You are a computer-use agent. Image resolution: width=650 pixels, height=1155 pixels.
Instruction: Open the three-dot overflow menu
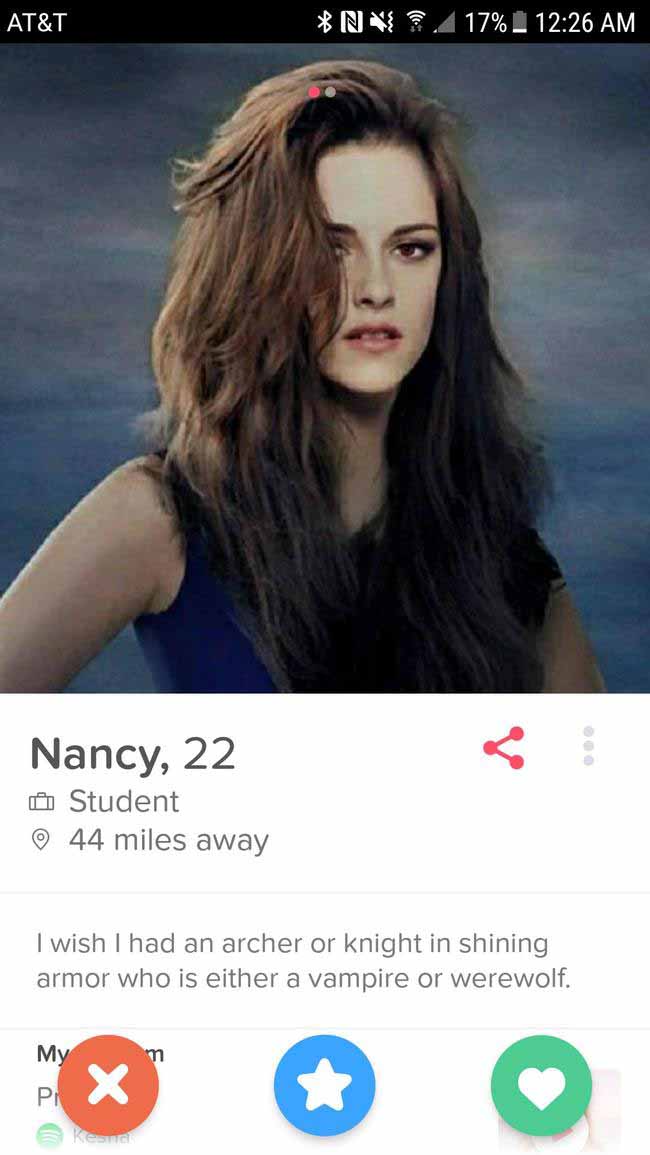(588, 746)
